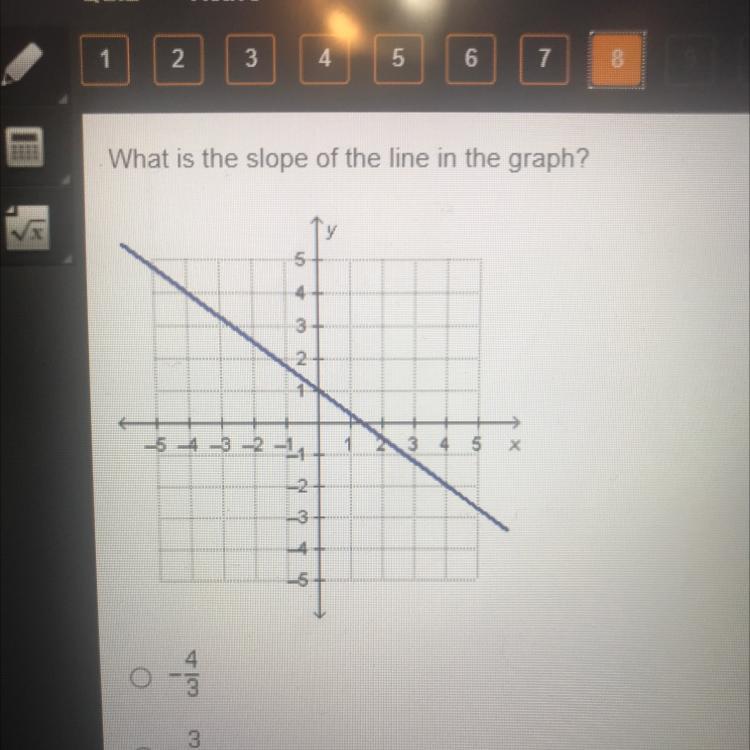Tap the highlighted question 8 button
The height and width of the screenshot is (750, 750).
pos(617,60)
